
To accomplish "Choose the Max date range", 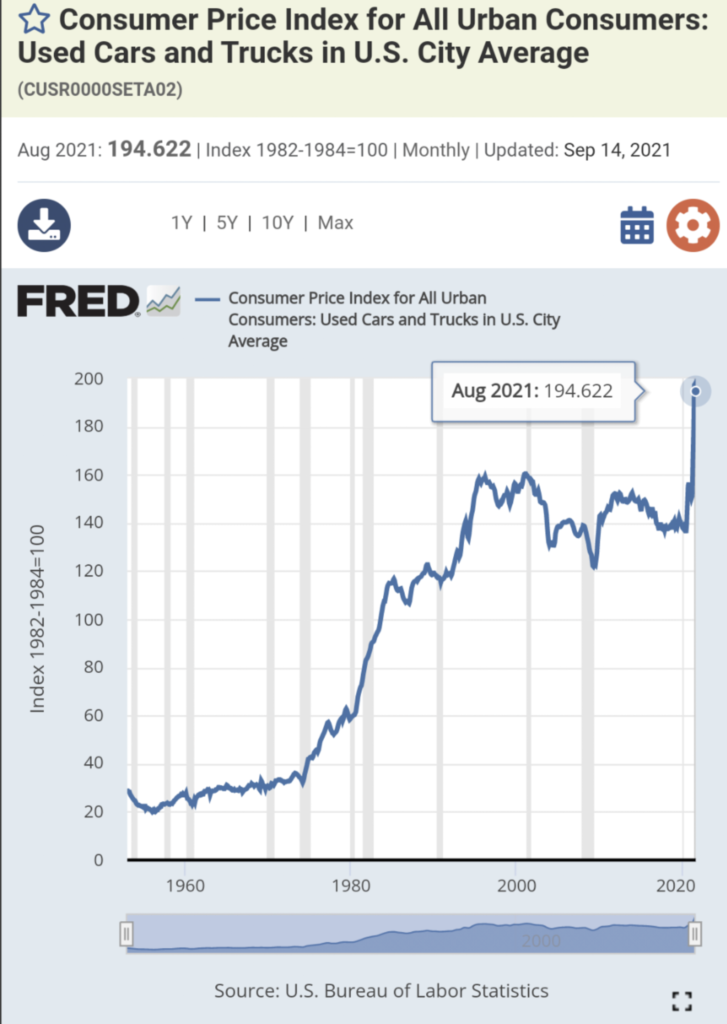I will [x=335, y=223].
